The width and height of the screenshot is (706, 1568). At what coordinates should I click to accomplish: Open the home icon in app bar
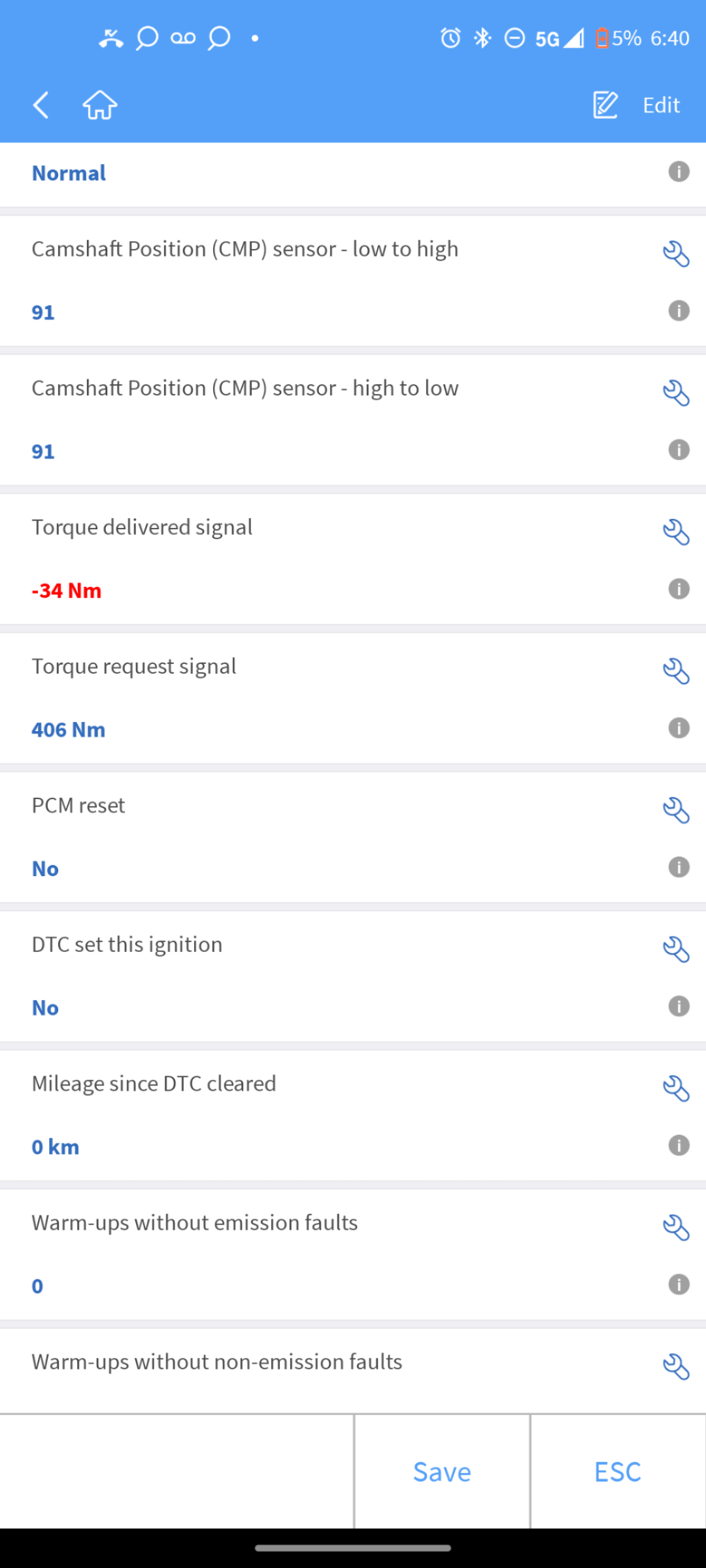(99, 105)
